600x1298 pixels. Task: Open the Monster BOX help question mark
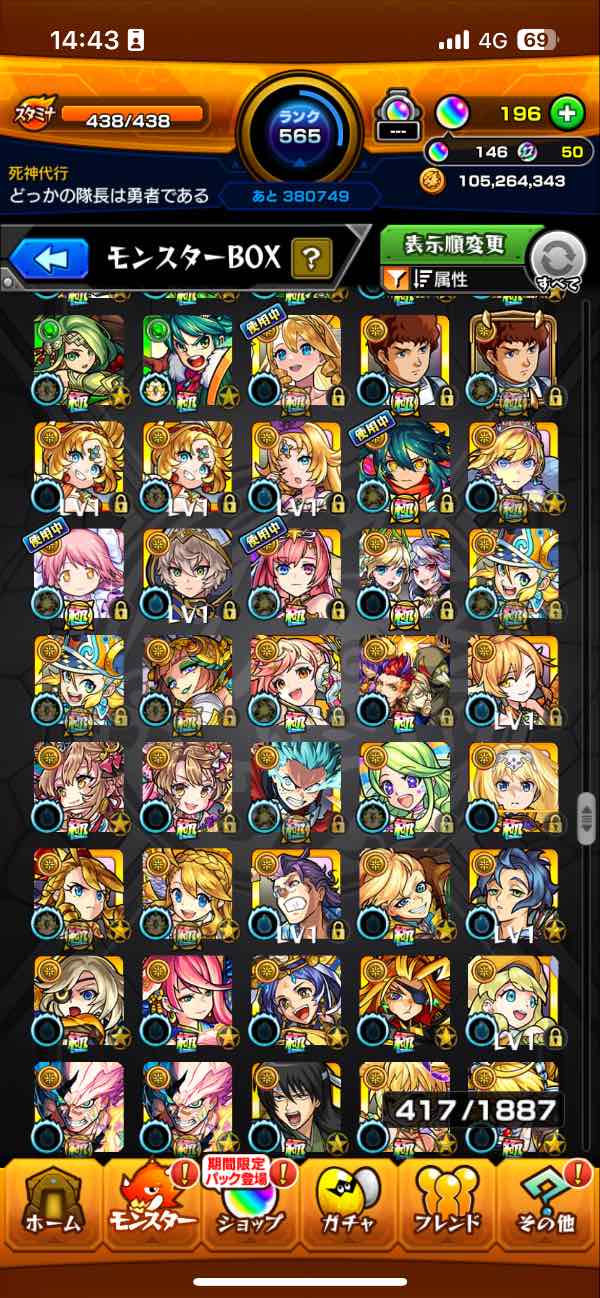coord(311,261)
